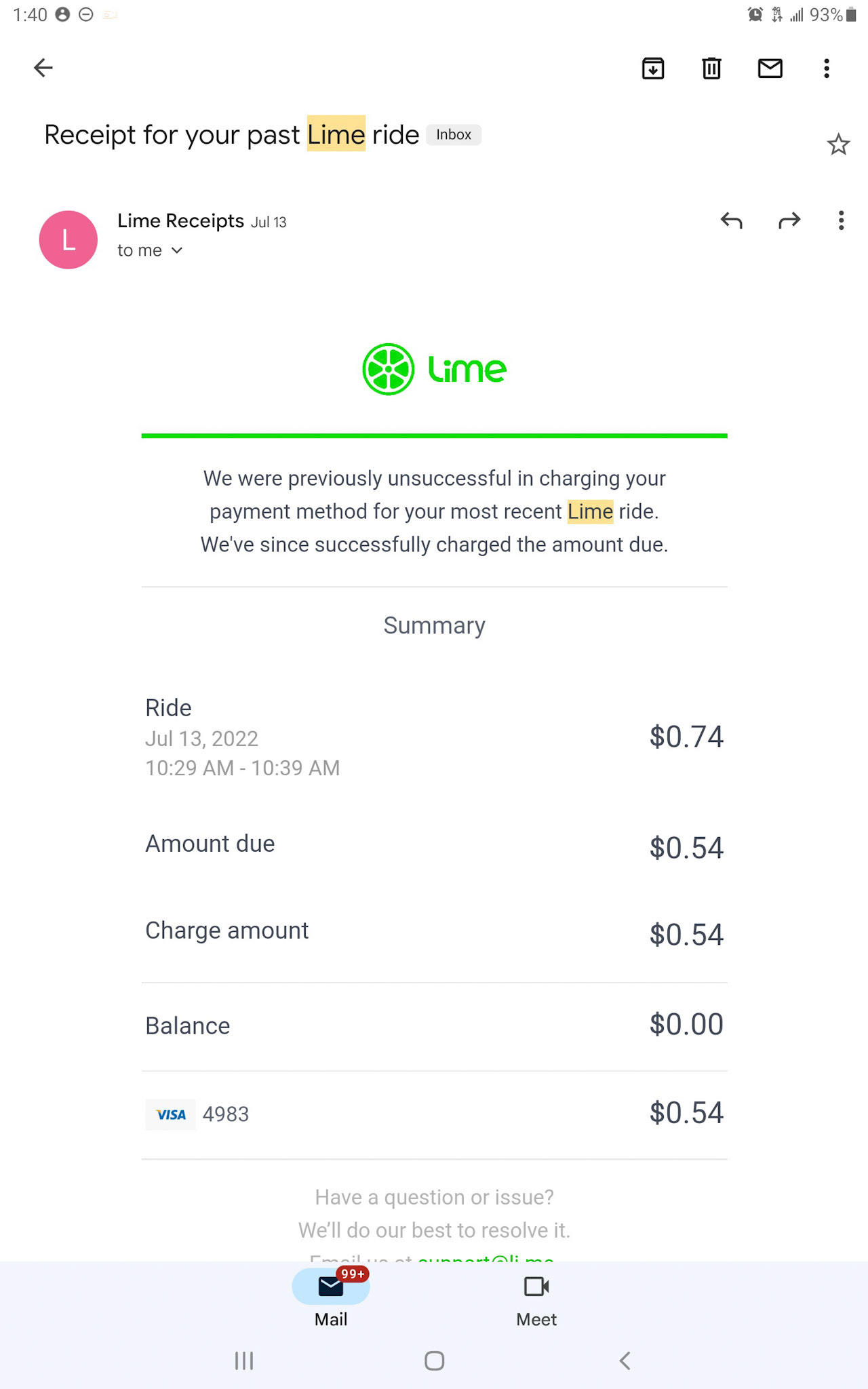868x1389 pixels.
Task: Select the Mail tab
Action: point(331,1300)
